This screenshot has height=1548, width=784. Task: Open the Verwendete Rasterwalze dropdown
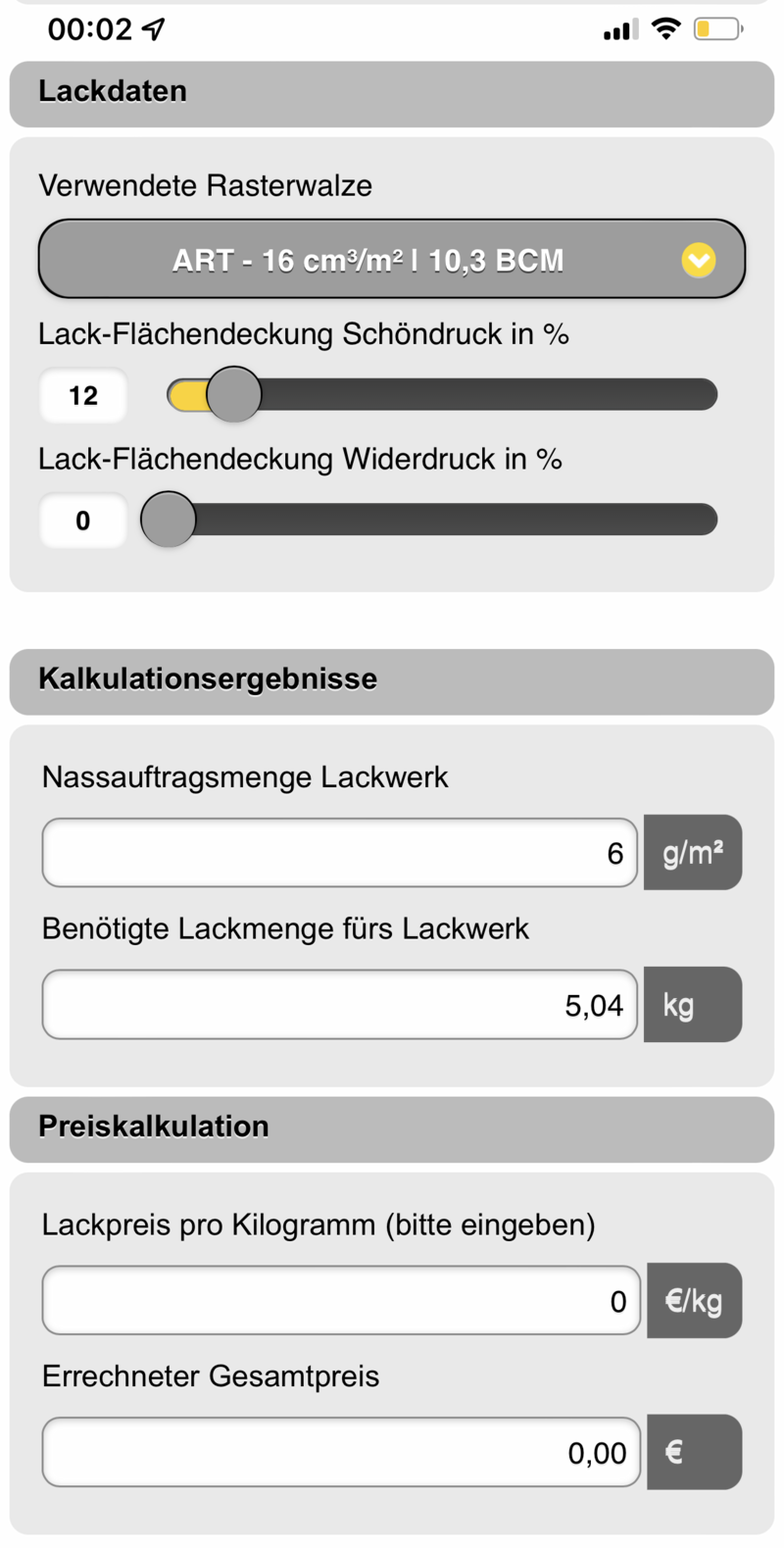click(x=392, y=260)
